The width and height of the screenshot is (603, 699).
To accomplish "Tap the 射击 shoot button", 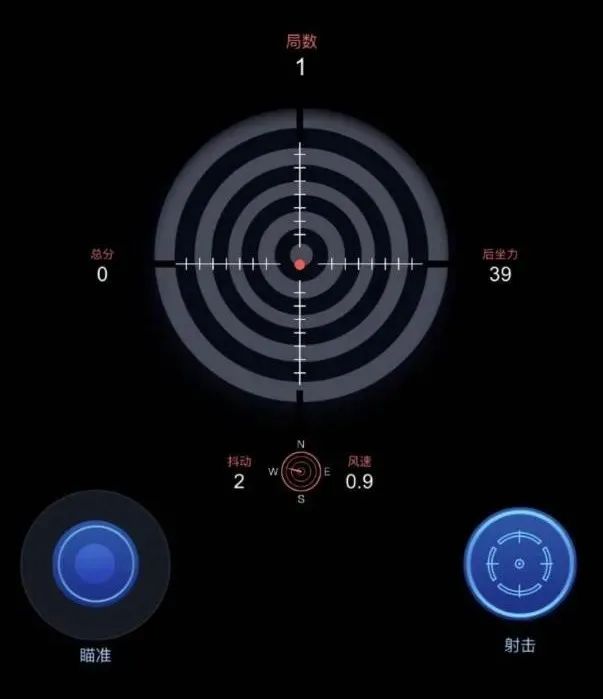I will [x=519, y=565].
